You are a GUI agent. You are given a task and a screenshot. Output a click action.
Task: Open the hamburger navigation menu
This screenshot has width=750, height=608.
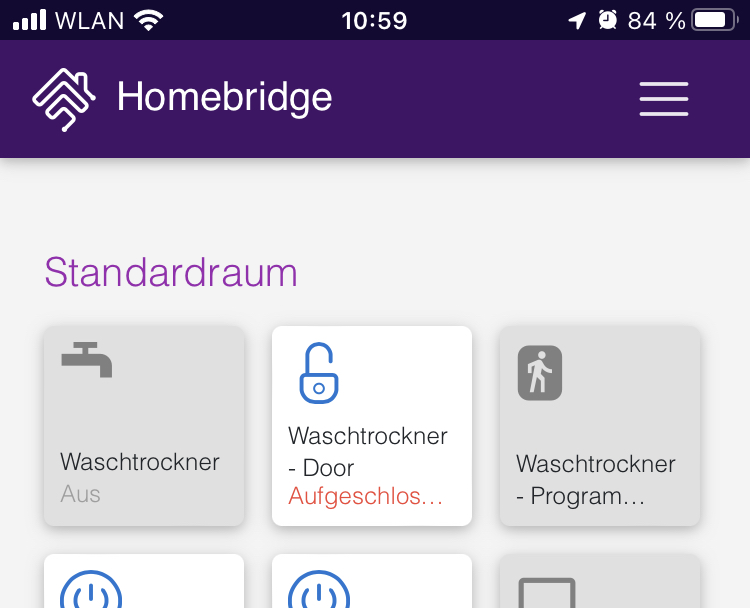[664, 99]
